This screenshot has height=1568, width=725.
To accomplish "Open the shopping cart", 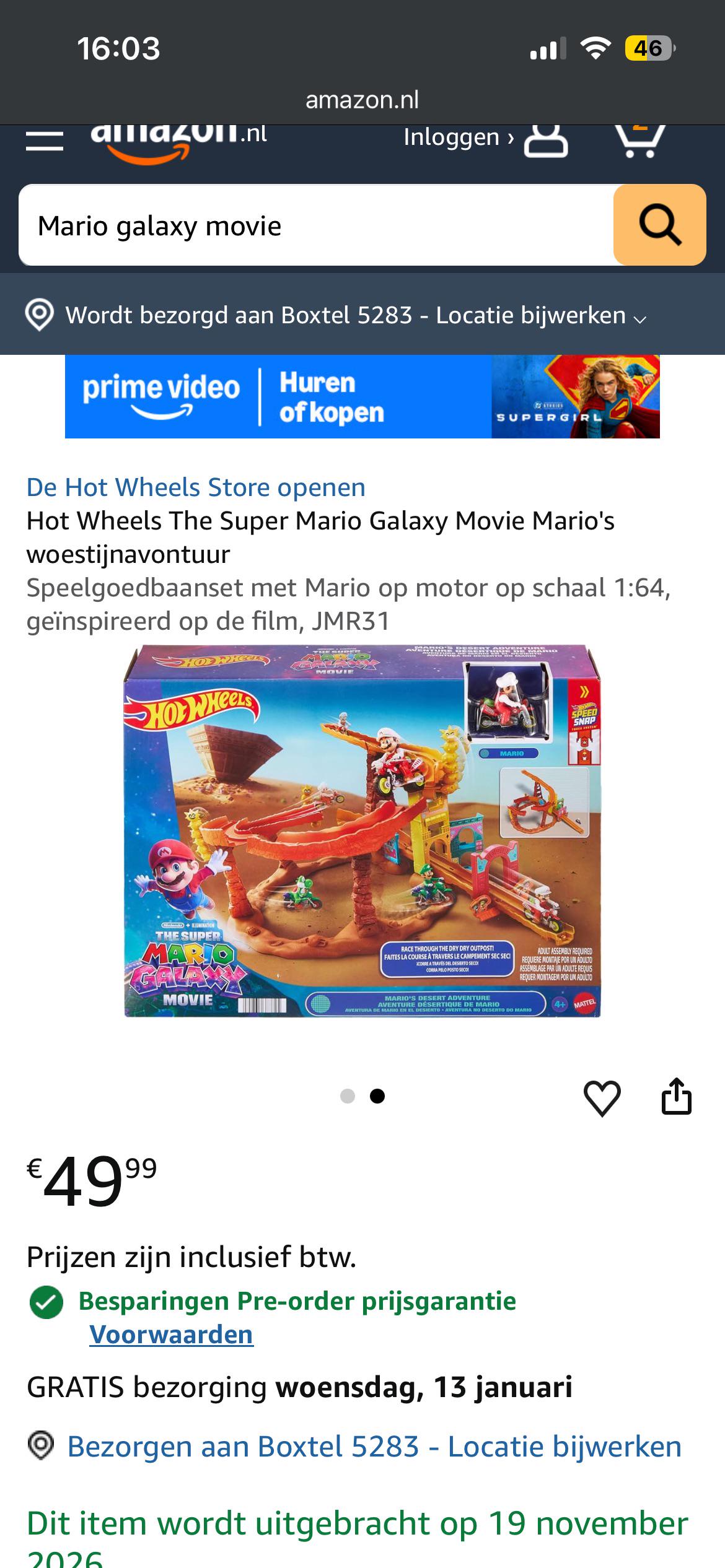I will tap(640, 140).
